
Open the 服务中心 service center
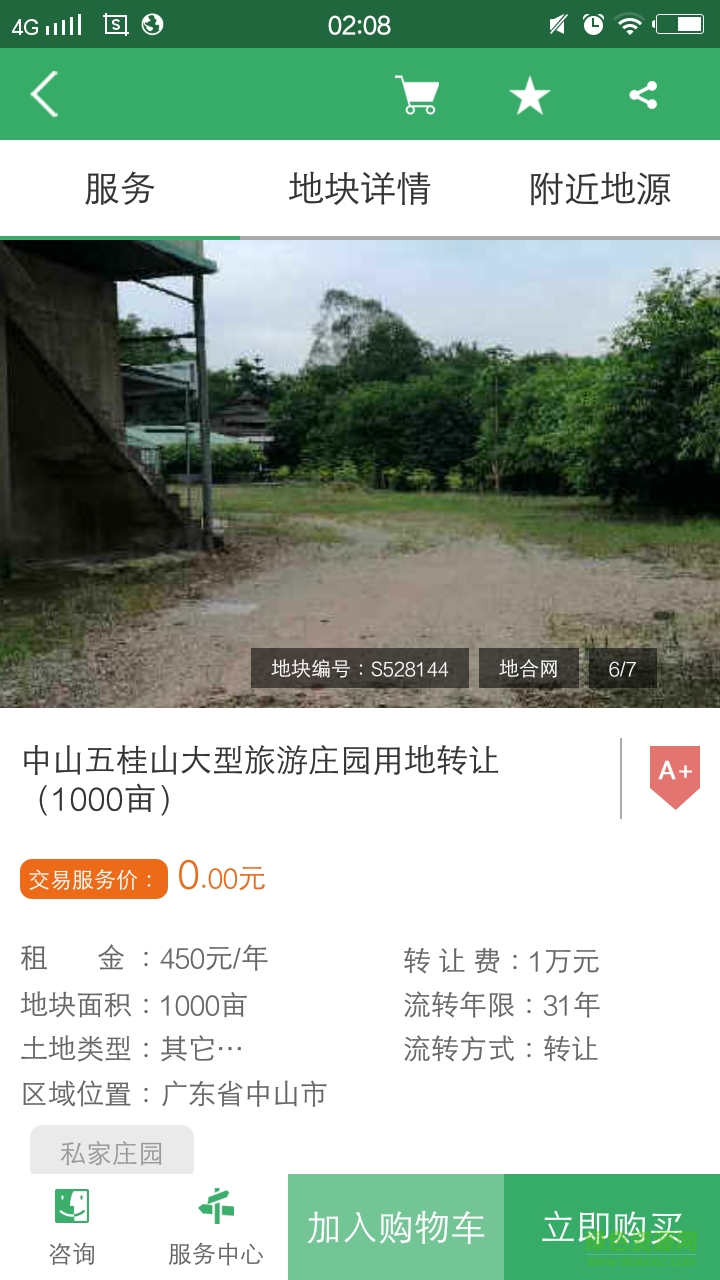click(216, 1227)
